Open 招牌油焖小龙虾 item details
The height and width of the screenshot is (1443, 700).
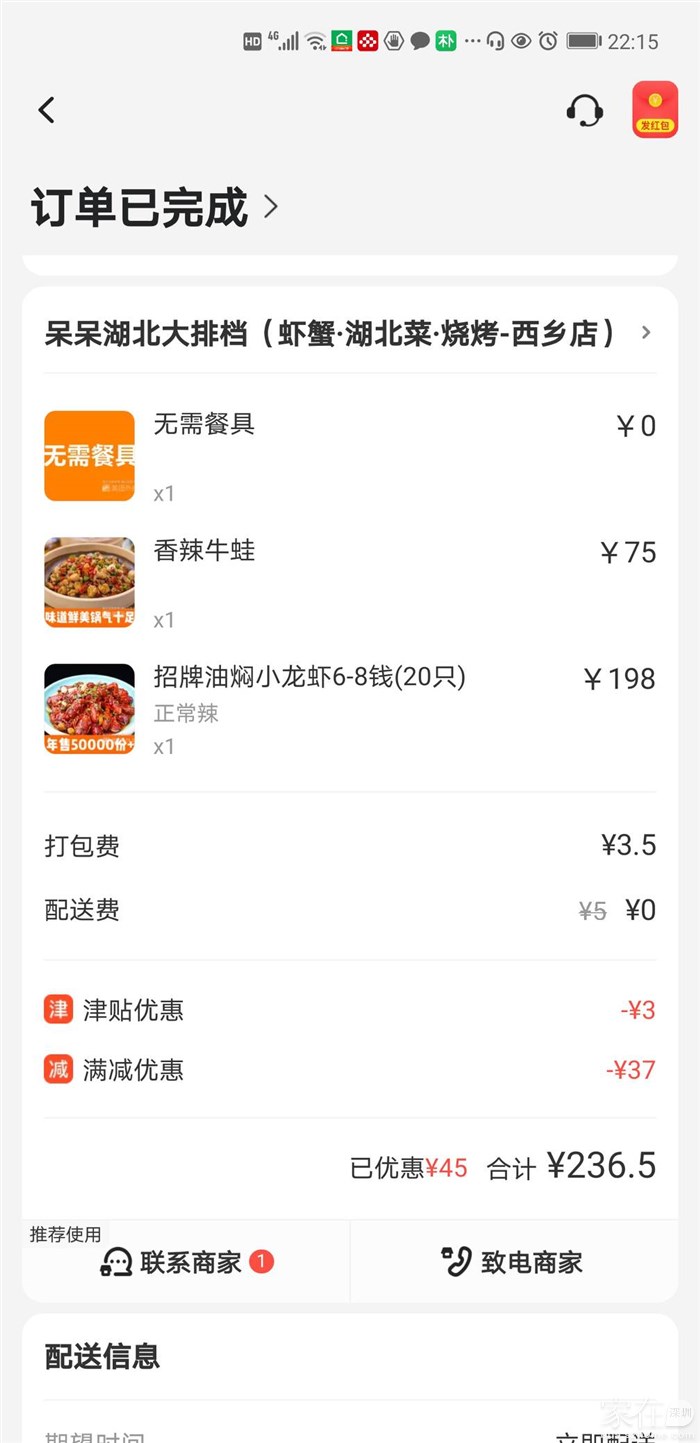coord(308,678)
